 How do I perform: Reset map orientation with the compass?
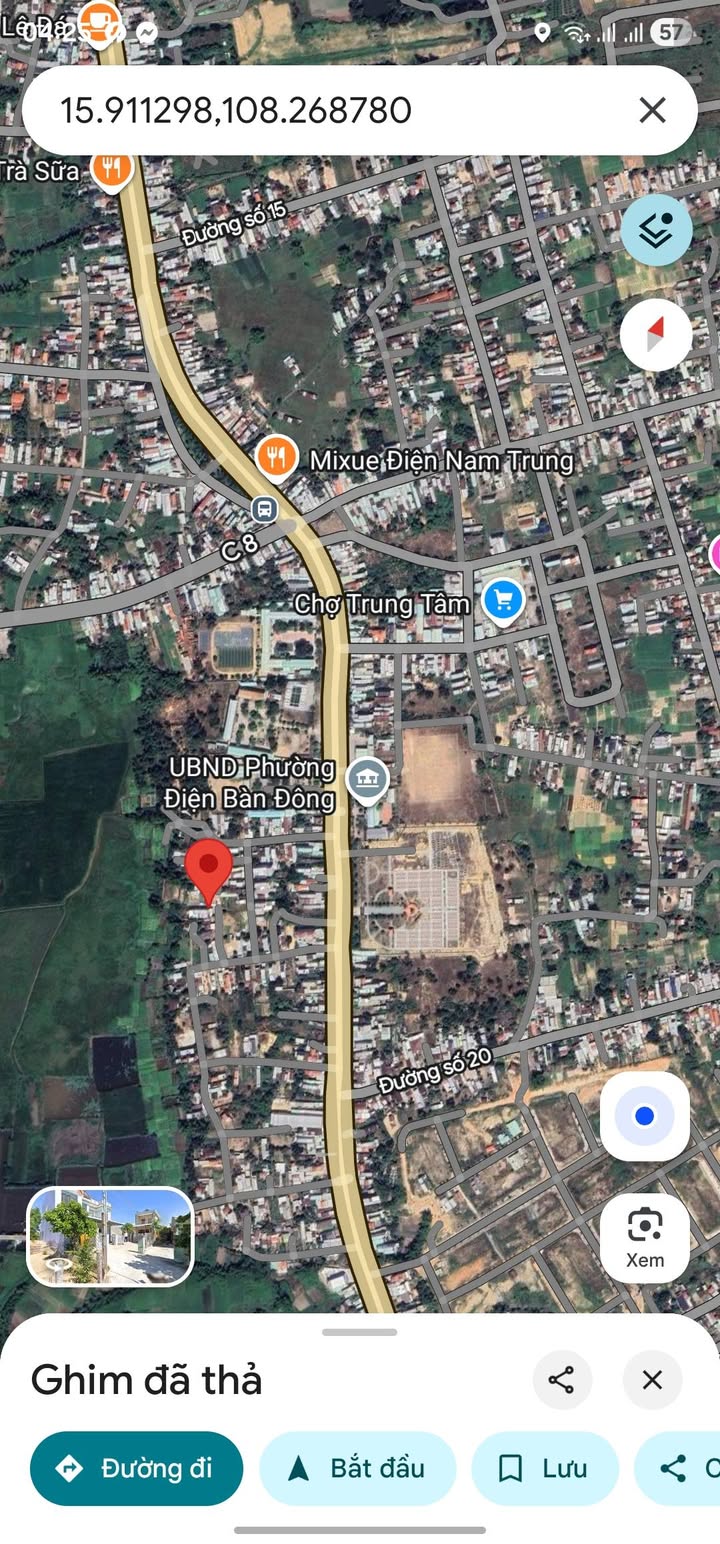click(x=656, y=334)
